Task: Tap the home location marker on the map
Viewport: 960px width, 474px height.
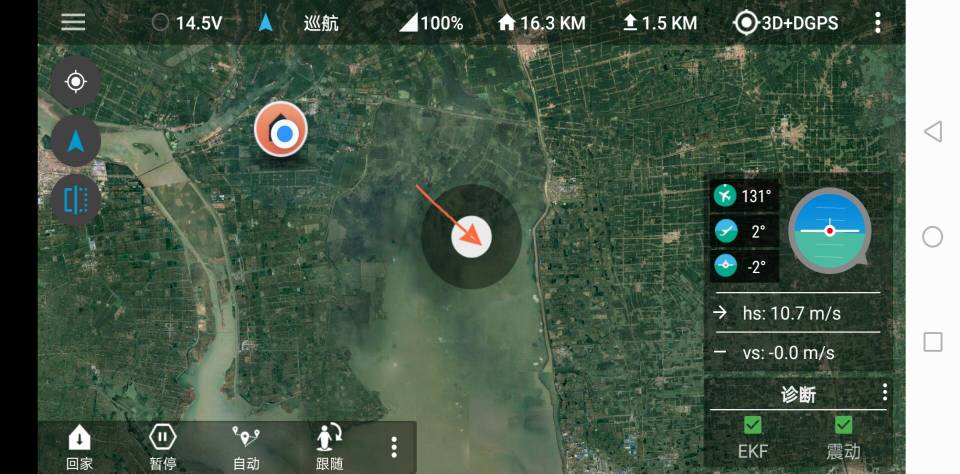Action: point(281,131)
